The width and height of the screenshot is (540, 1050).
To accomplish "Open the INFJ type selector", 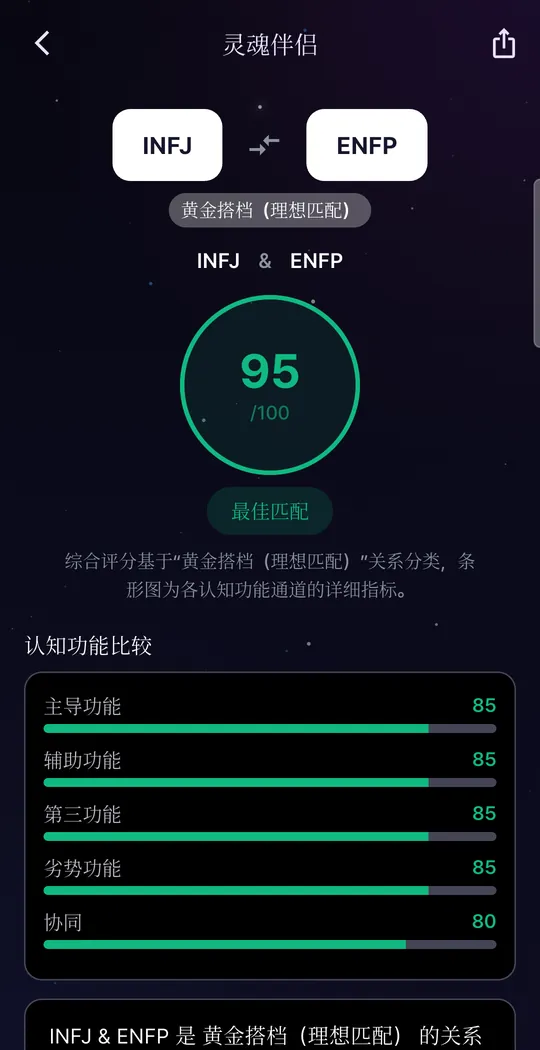I will click(x=167, y=145).
